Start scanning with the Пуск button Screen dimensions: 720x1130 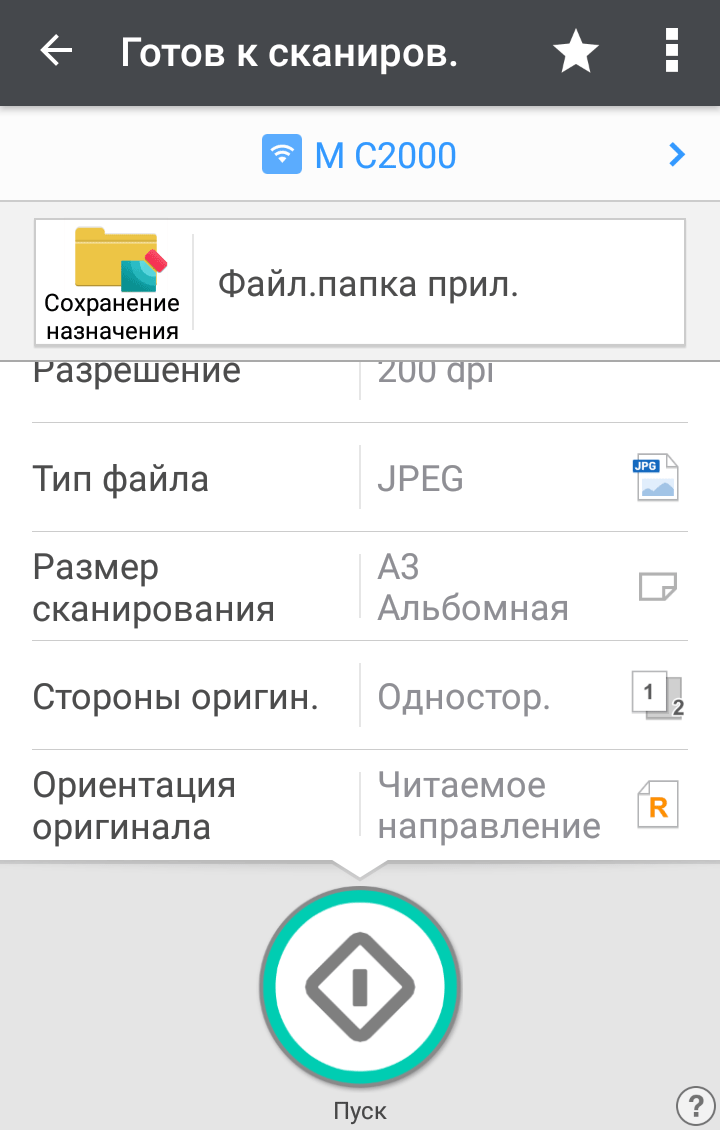(360, 985)
